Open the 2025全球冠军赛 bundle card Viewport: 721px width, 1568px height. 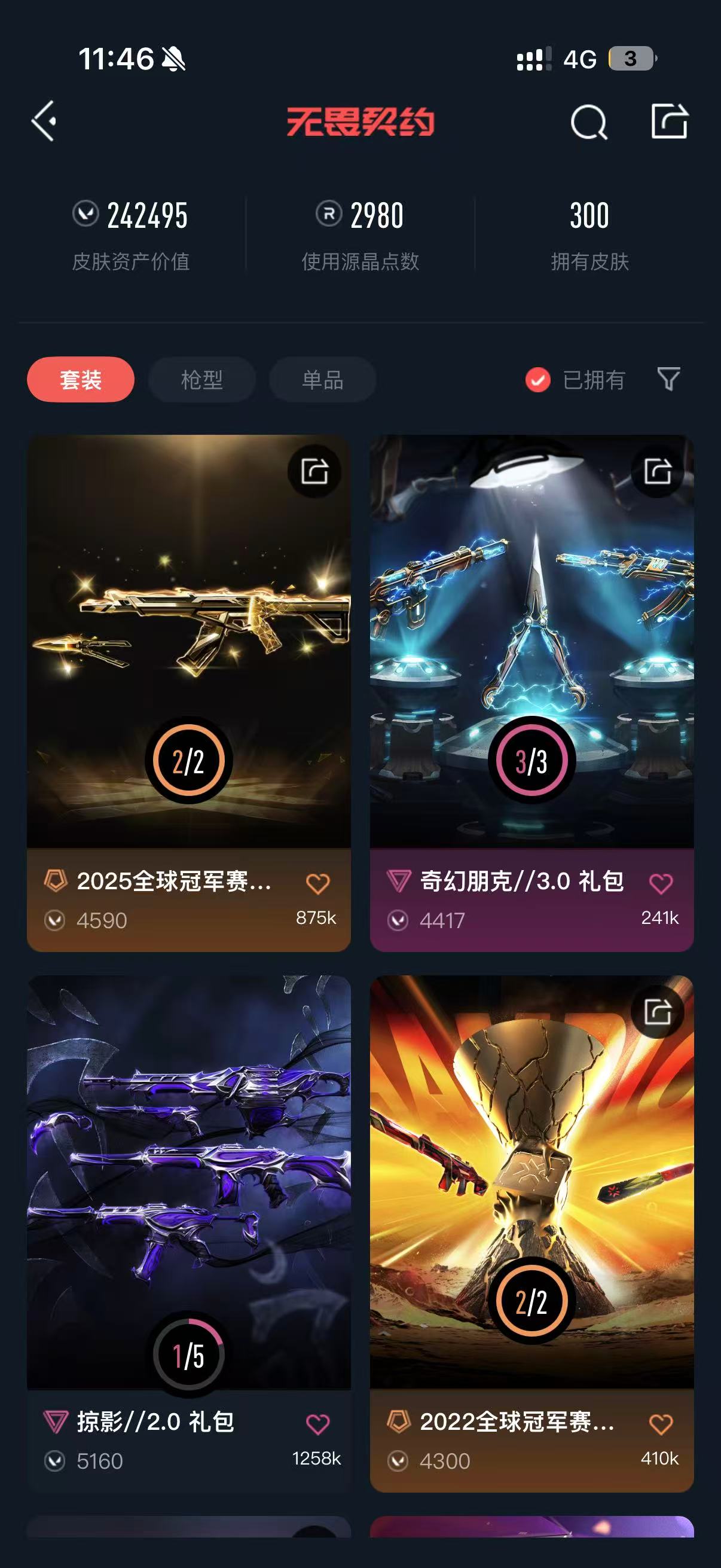point(188,693)
